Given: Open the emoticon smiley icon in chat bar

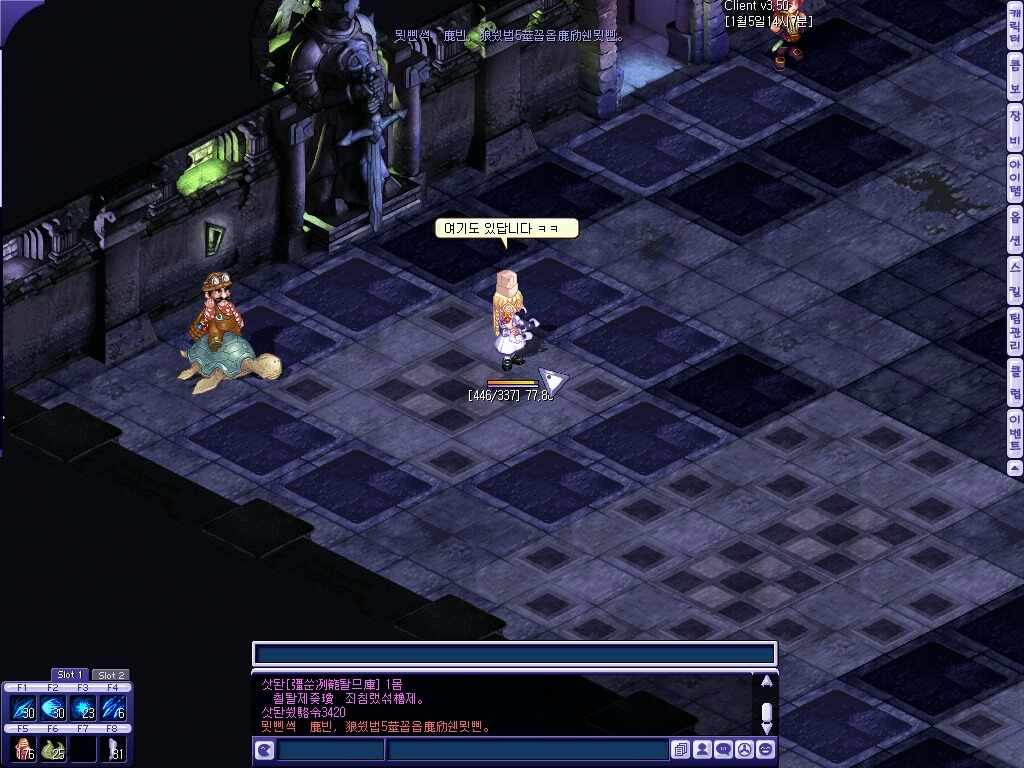Looking at the screenshot, I should [765, 749].
